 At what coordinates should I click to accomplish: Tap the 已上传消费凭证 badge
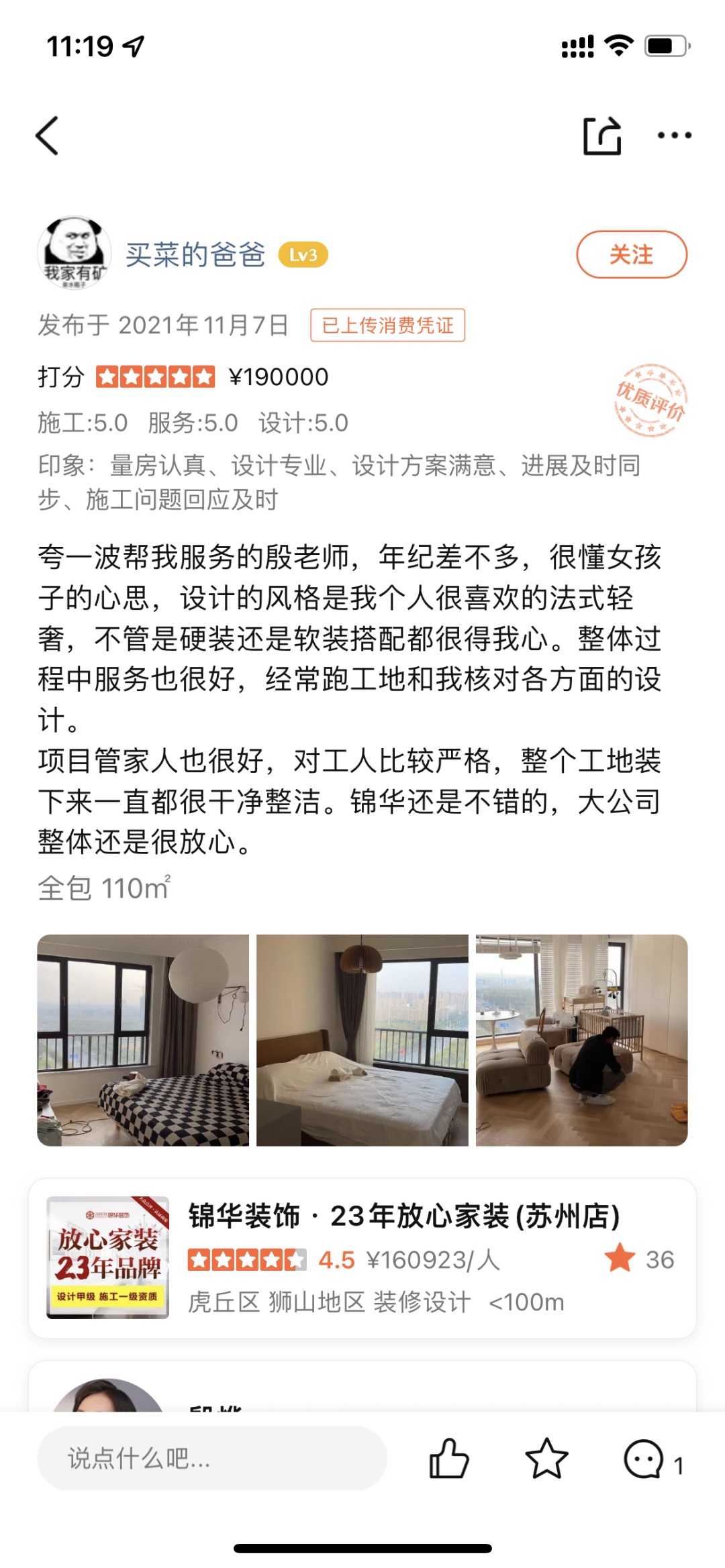pyautogui.click(x=387, y=325)
